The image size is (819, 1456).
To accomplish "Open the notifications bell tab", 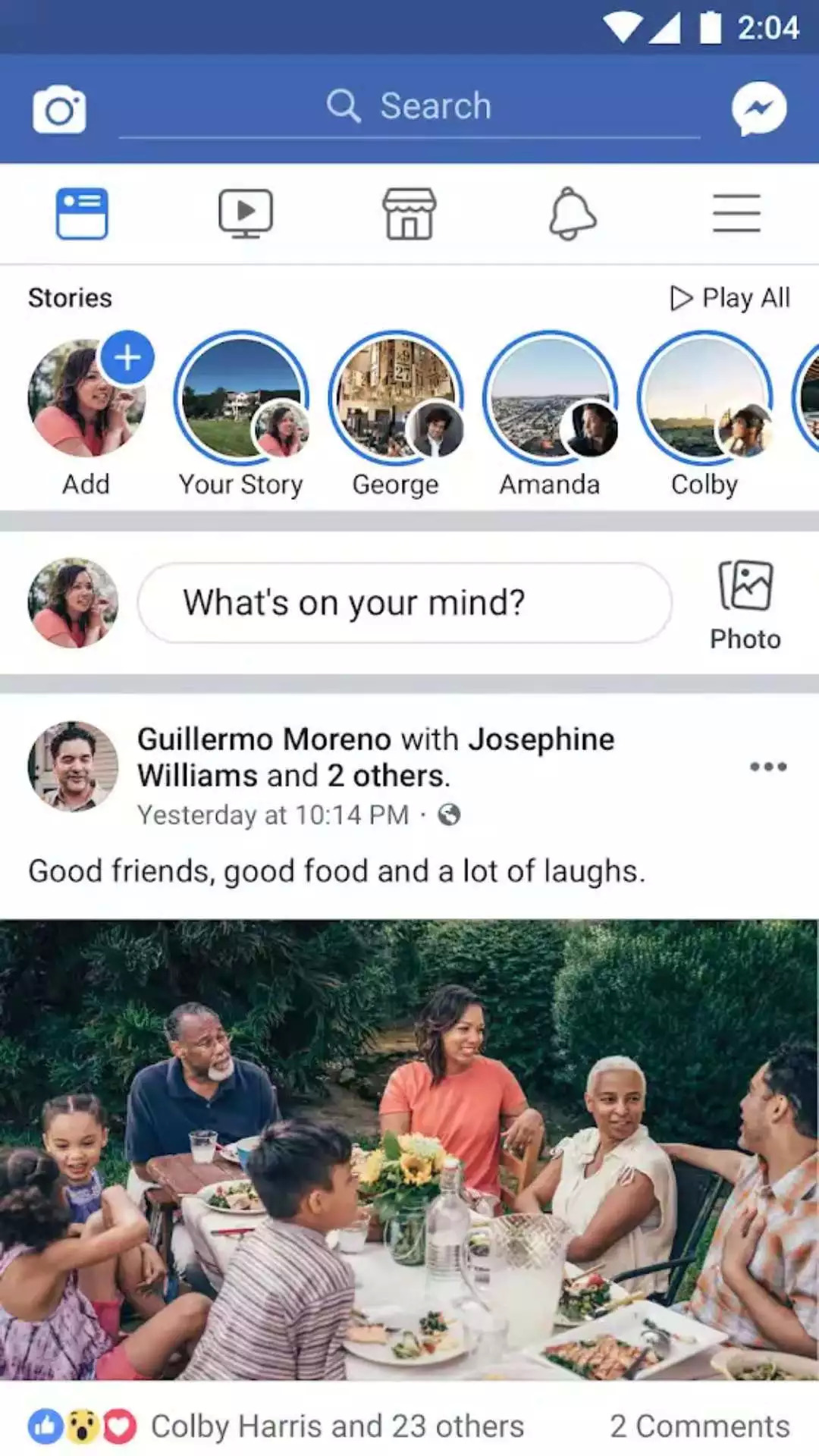I will click(573, 213).
